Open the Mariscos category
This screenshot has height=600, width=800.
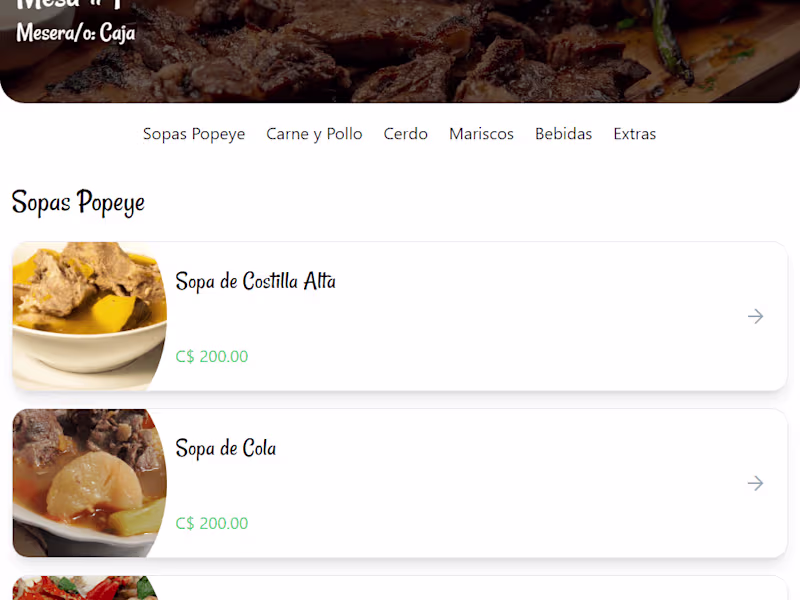481,134
